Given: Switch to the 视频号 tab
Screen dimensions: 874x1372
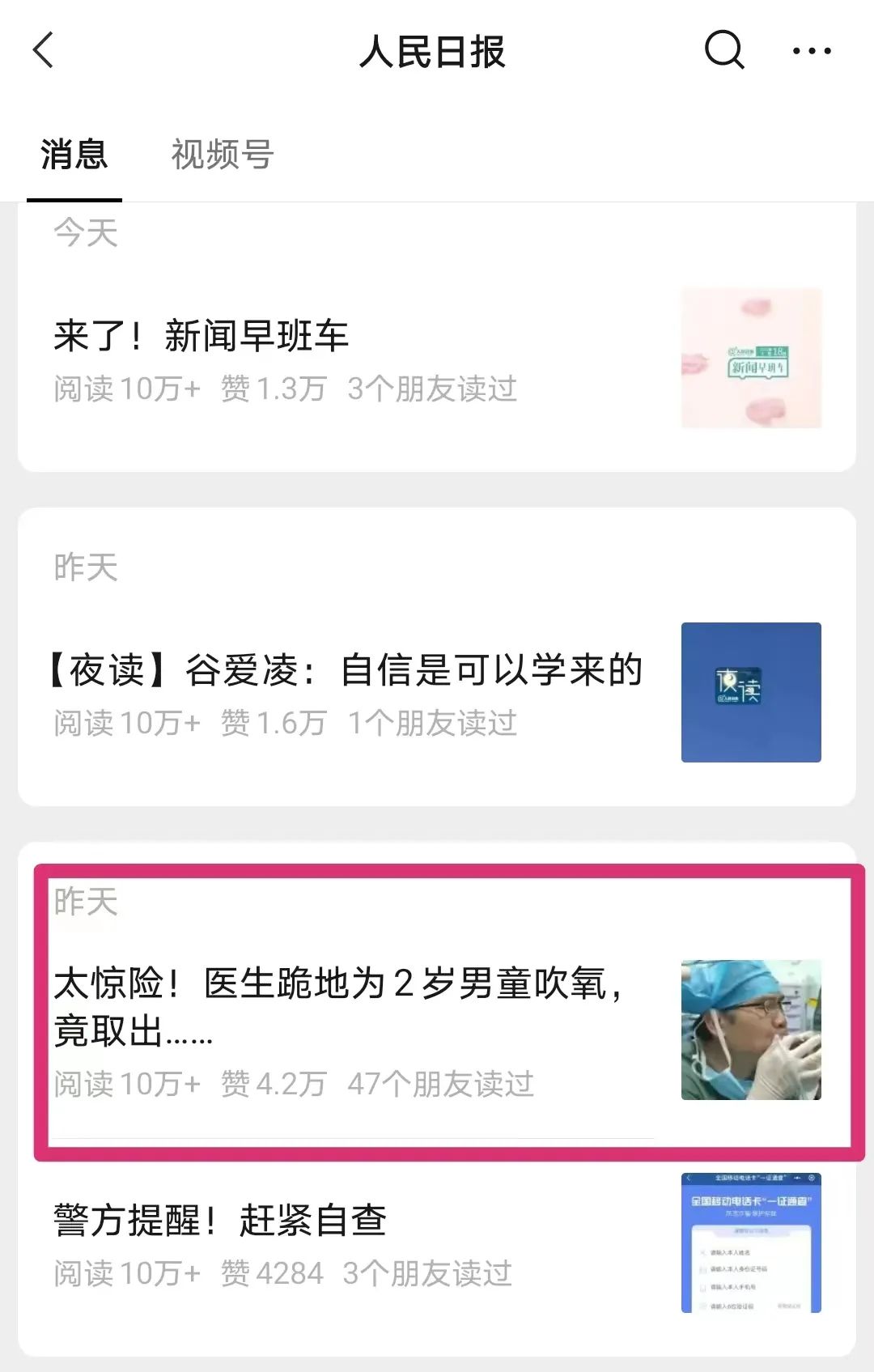Looking at the screenshot, I should point(223,155).
